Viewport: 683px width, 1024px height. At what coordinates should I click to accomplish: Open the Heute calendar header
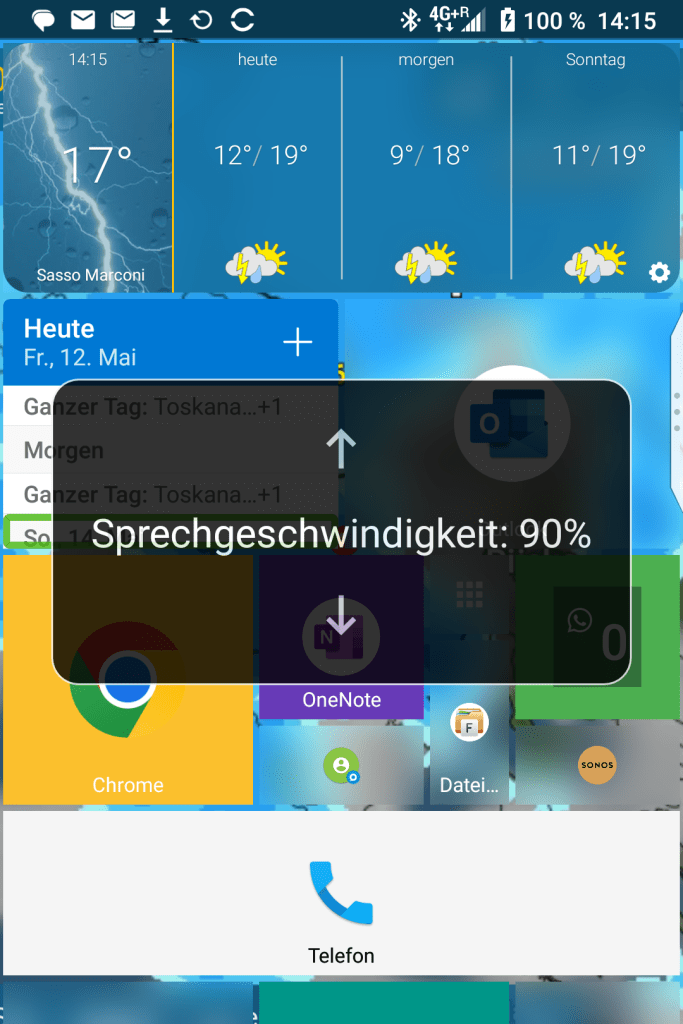(x=120, y=341)
